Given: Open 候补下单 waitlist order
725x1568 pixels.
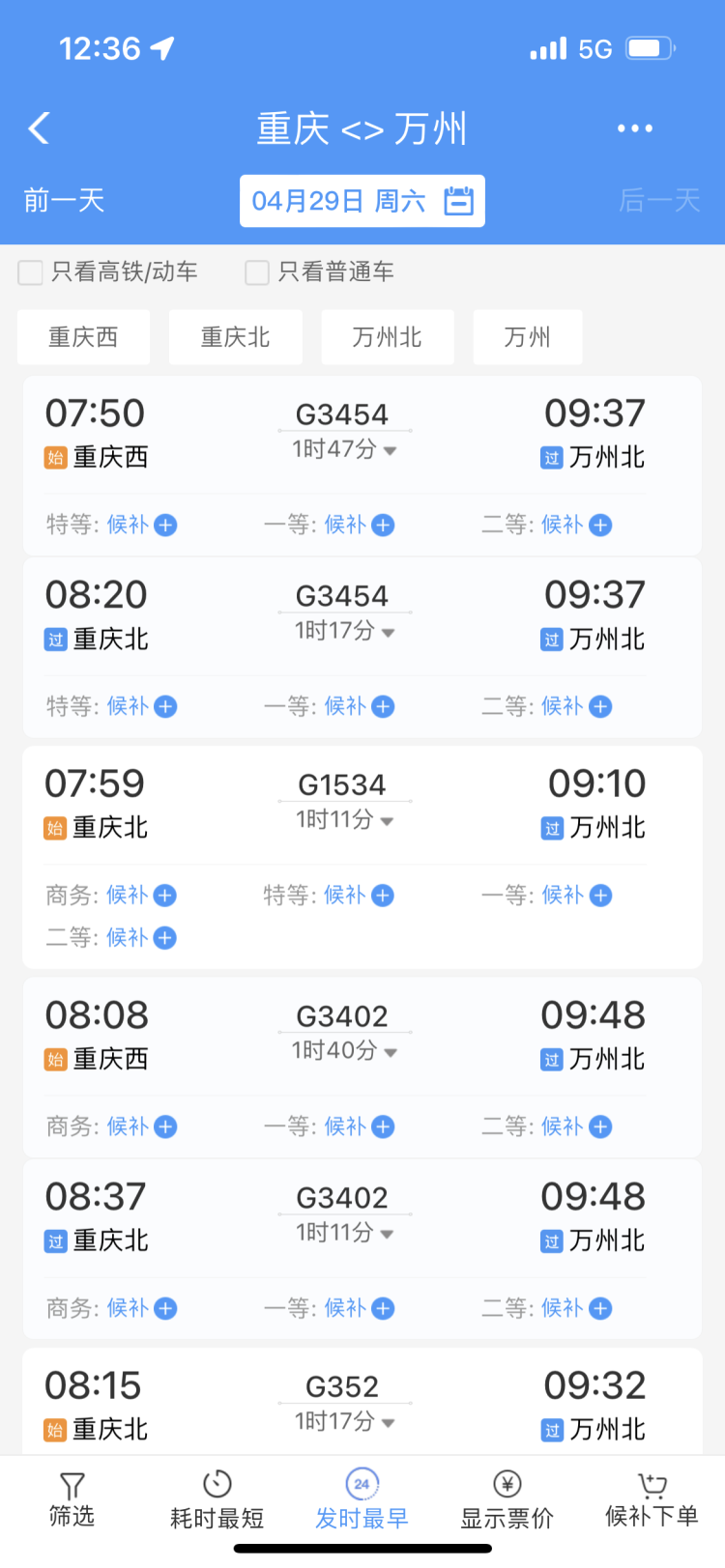Looking at the screenshot, I should [652, 1499].
